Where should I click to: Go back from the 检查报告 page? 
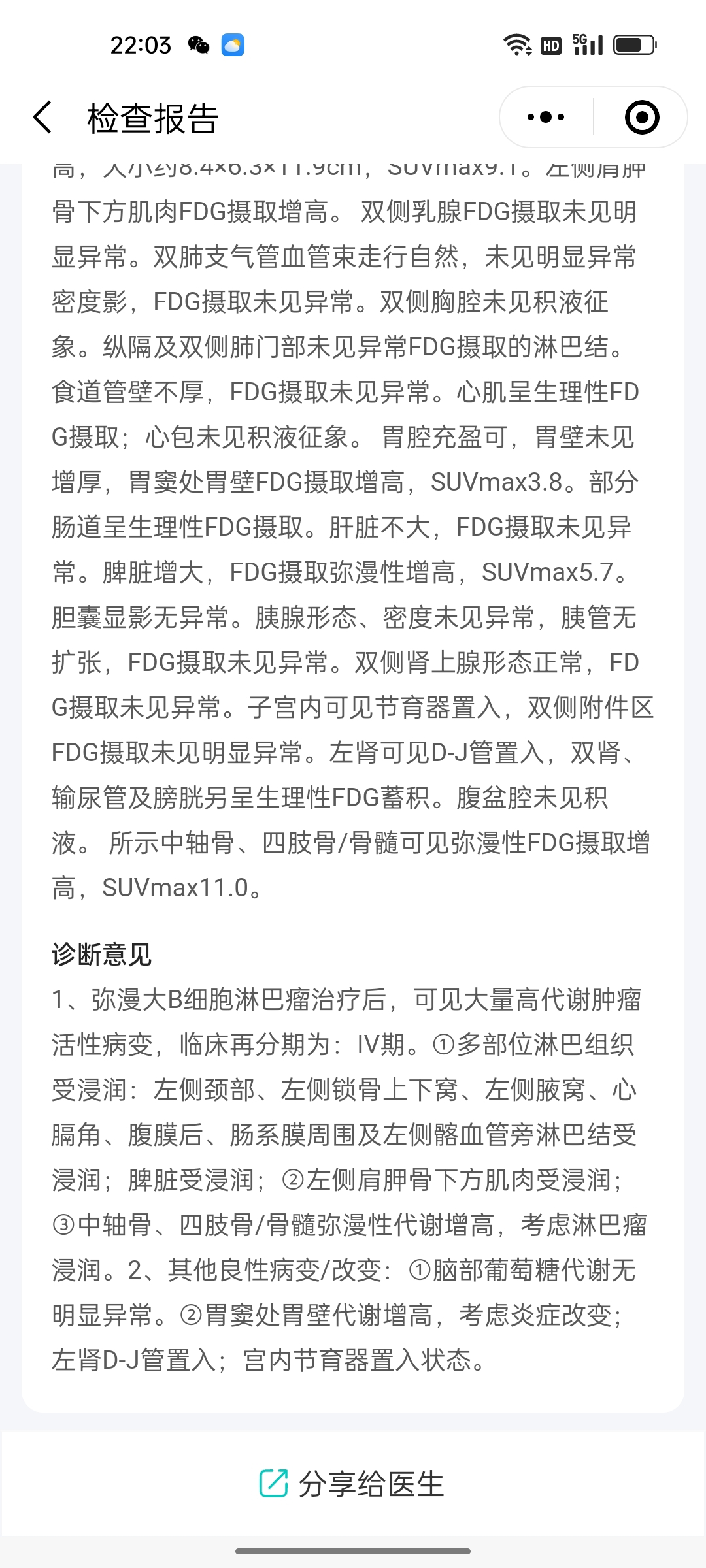tap(42, 118)
